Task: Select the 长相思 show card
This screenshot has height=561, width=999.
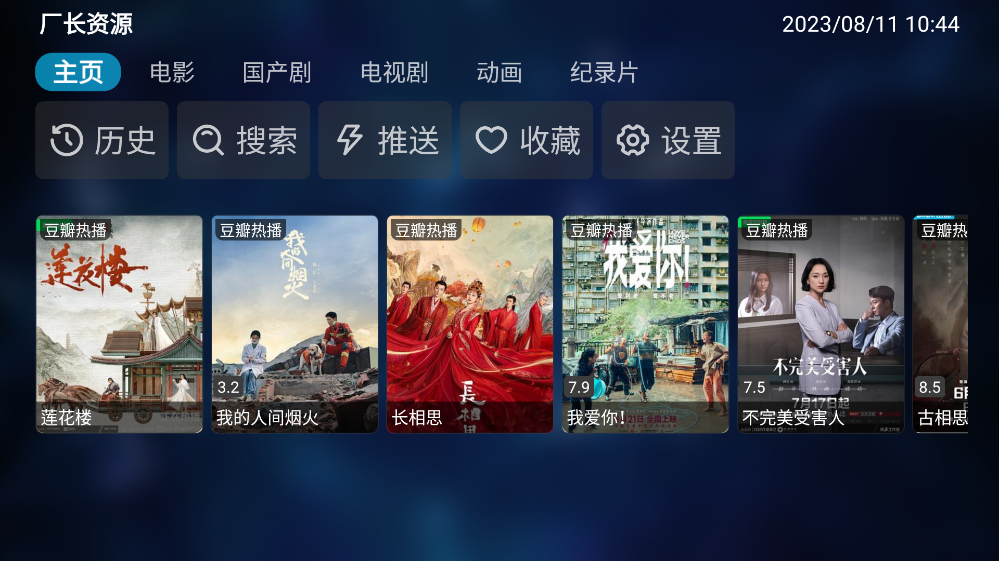Action: click(x=470, y=324)
